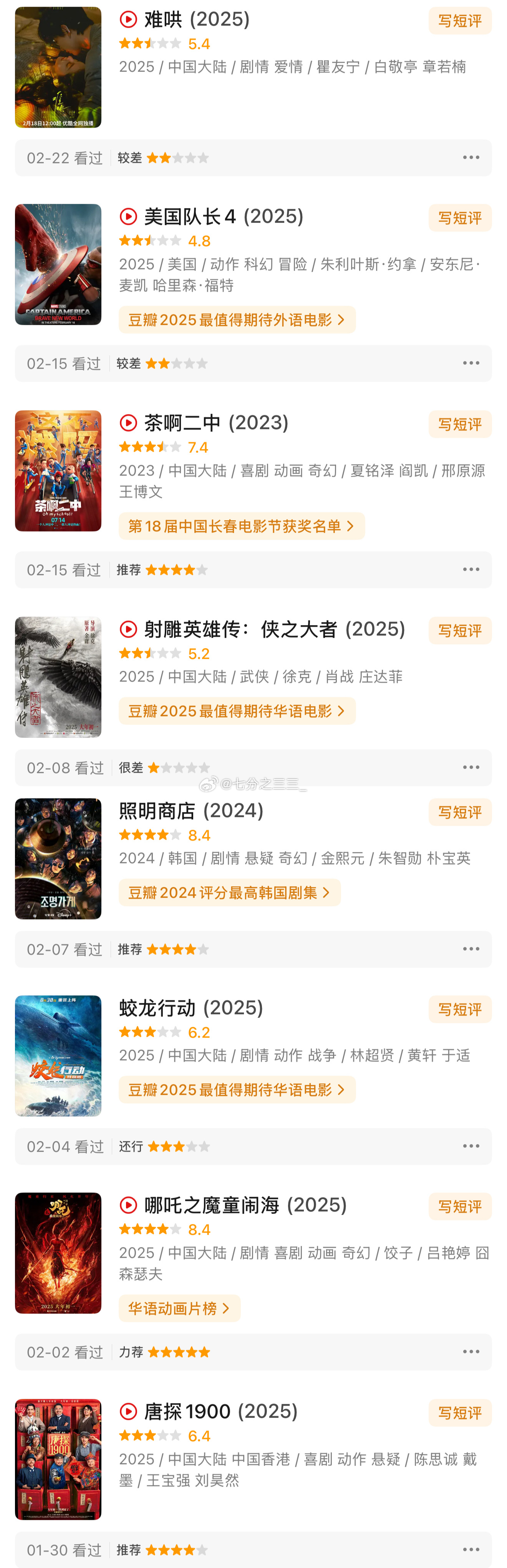Open the 茶啊二中 movie poster

58,470
